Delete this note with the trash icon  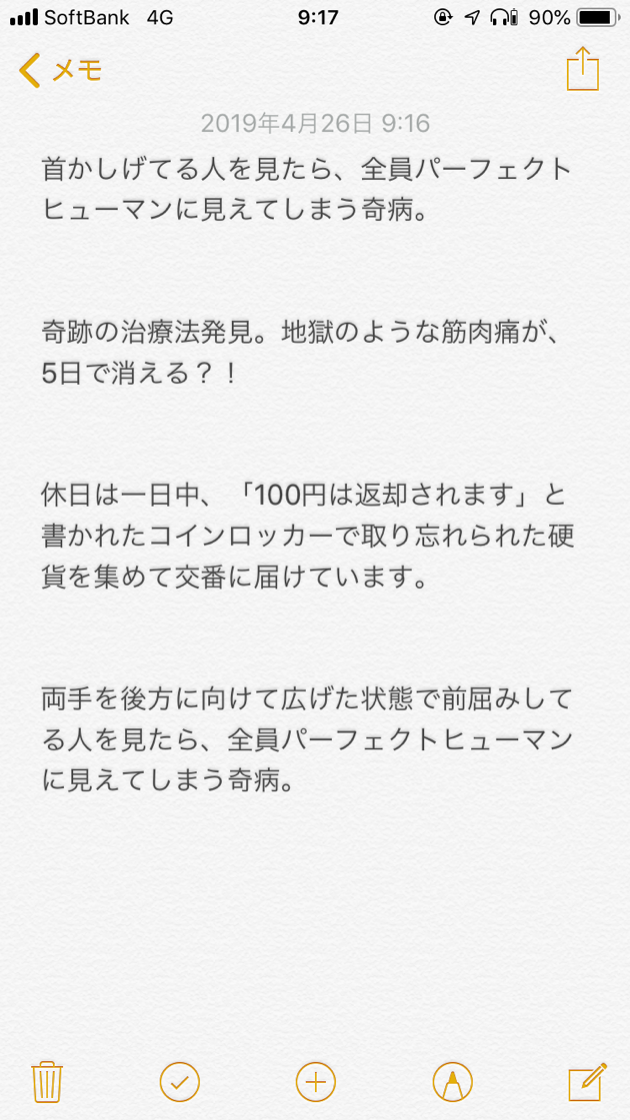pos(47,1081)
